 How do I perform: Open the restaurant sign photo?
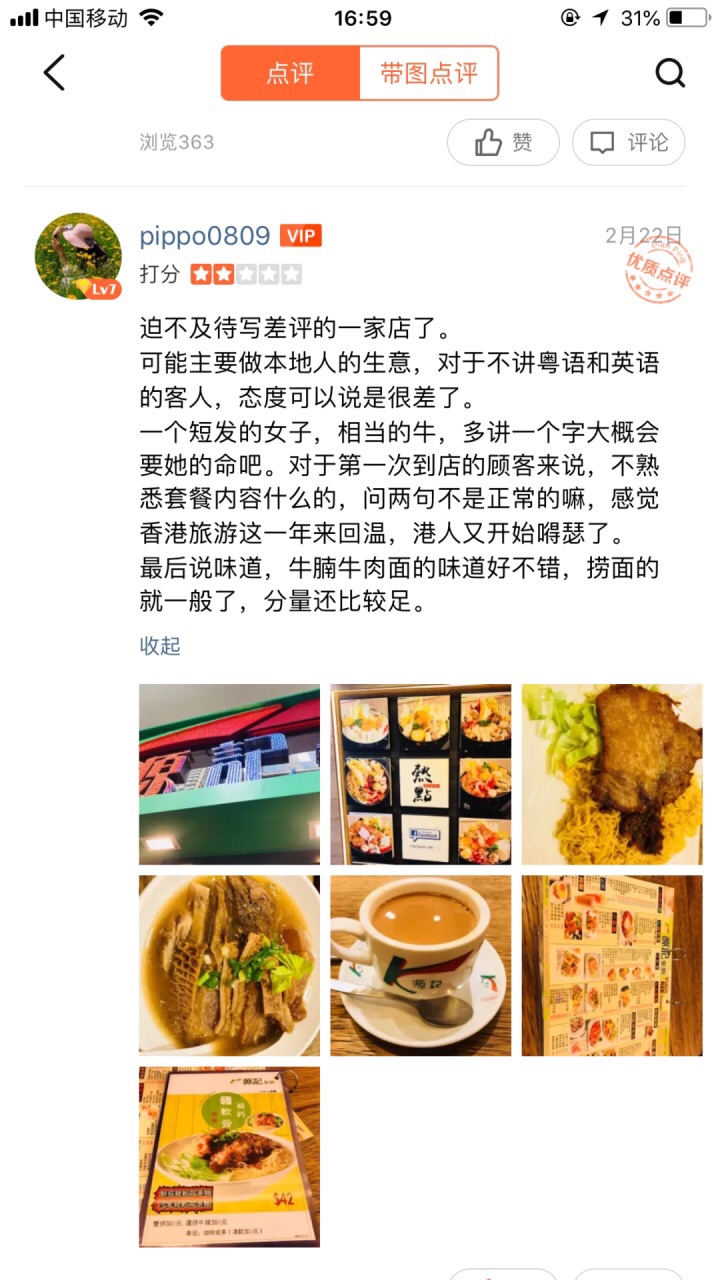click(x=229, y=774)
